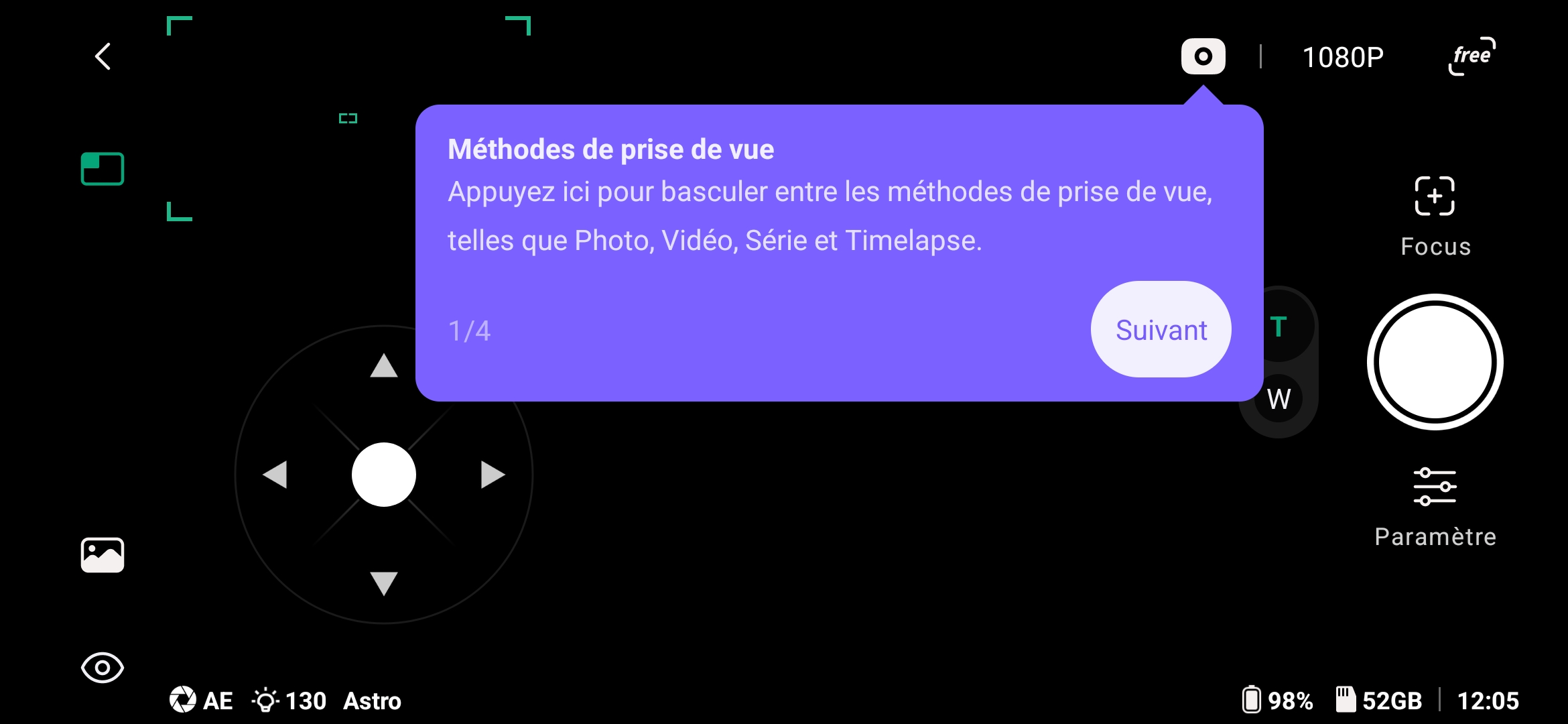Move the view down on the joystick

click(384, 583)
